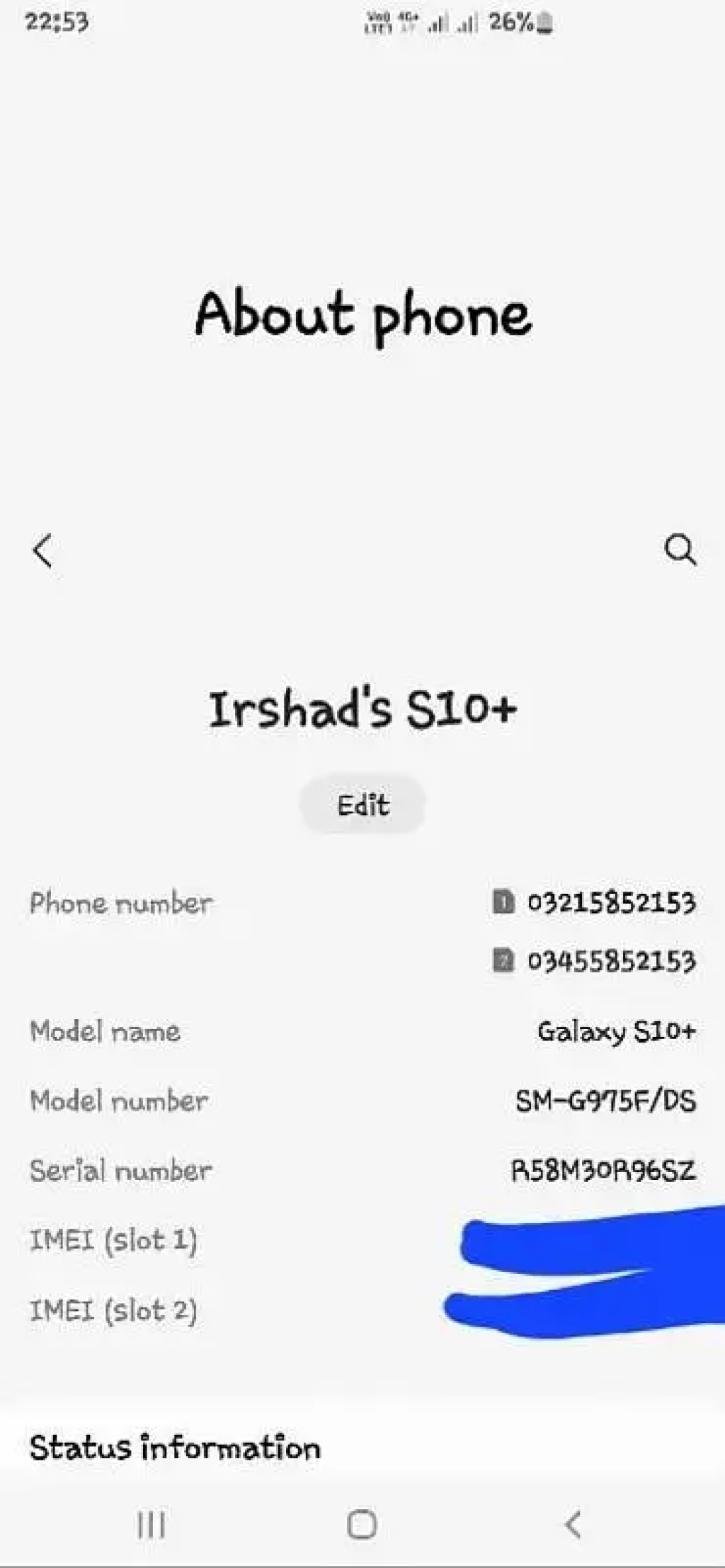This screenshot has height=1568, width=725.
Task: Go back from About phone
Action: click(x=43, y=550)
